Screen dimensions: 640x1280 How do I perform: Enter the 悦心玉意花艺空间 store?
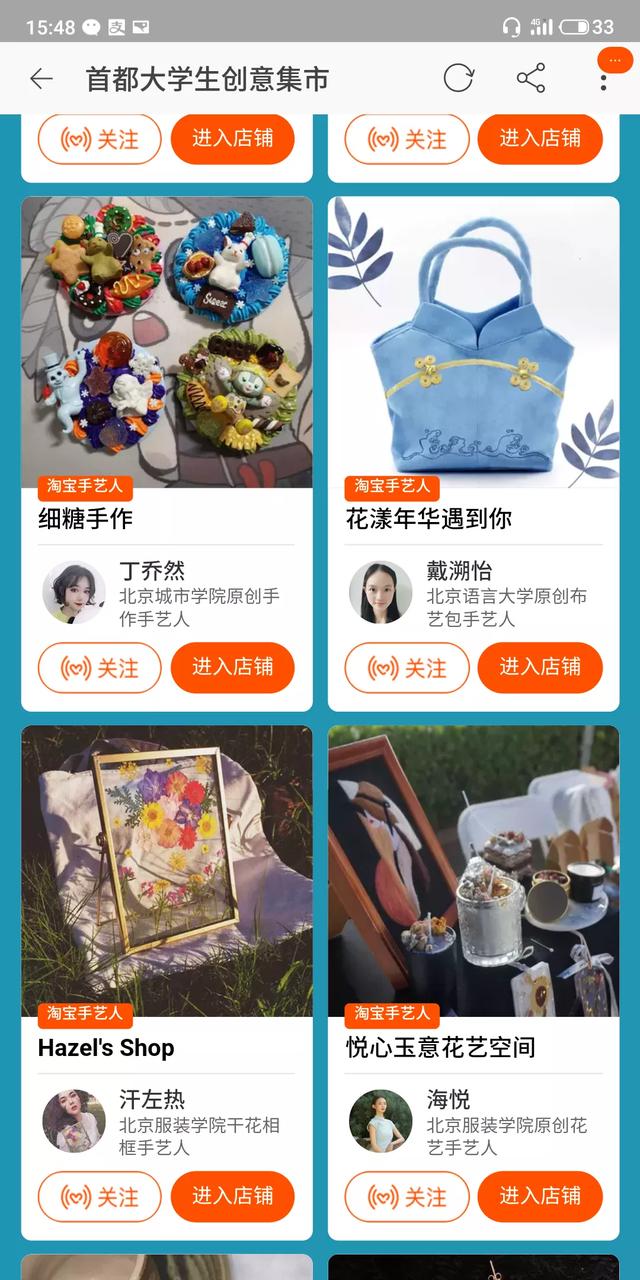tap(540, 1196)
